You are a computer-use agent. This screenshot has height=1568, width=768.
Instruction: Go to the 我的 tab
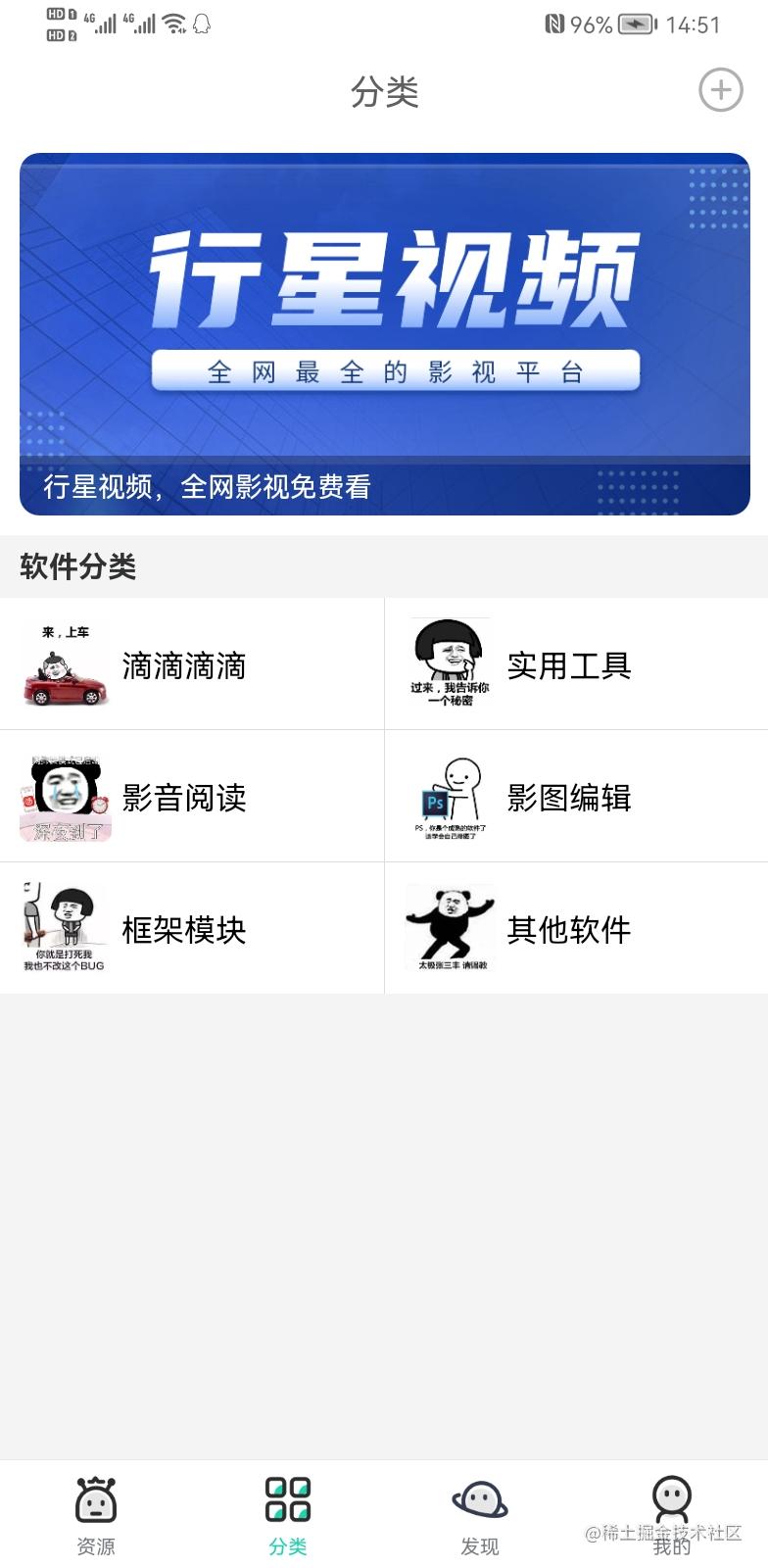(672, 1515)
